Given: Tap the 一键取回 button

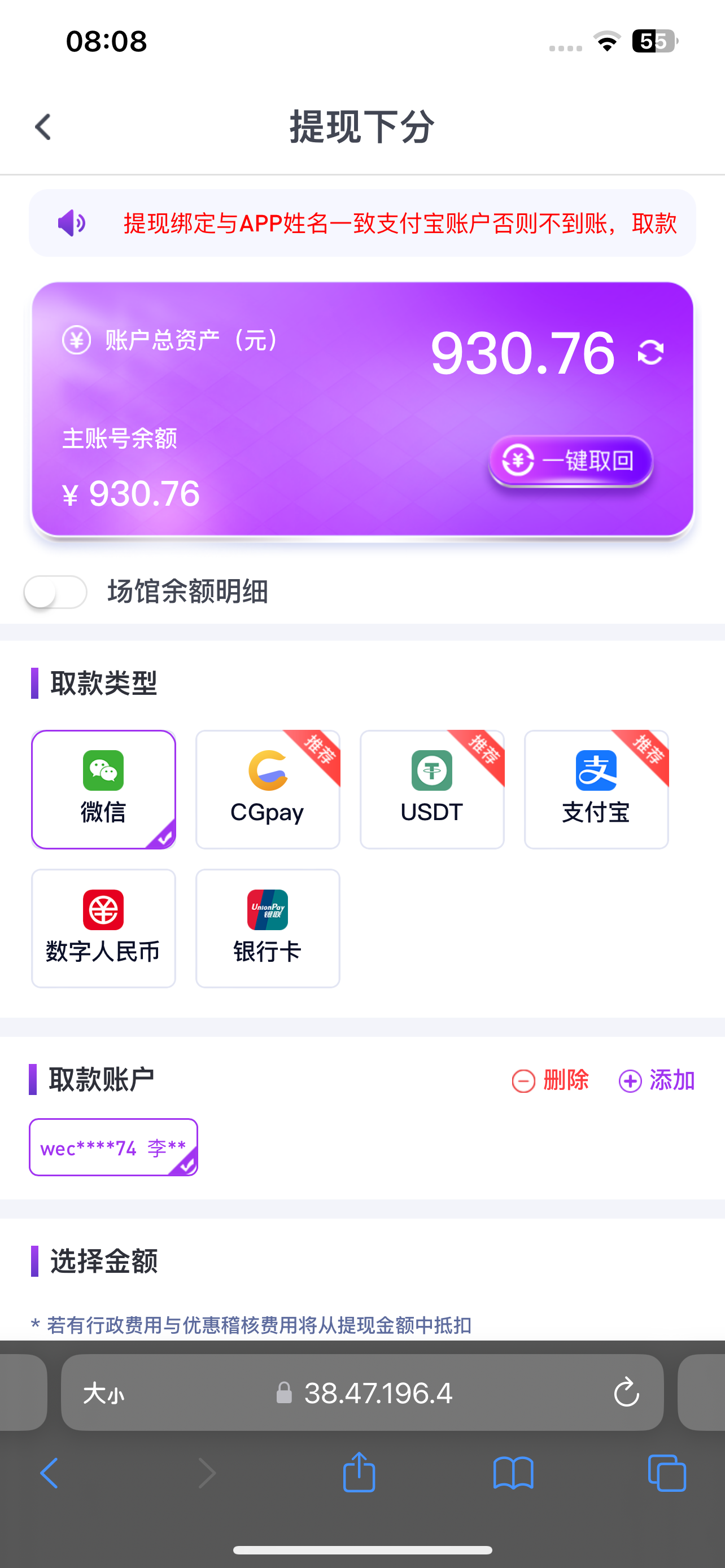Looking at the screenshot, I should (570, 461).
